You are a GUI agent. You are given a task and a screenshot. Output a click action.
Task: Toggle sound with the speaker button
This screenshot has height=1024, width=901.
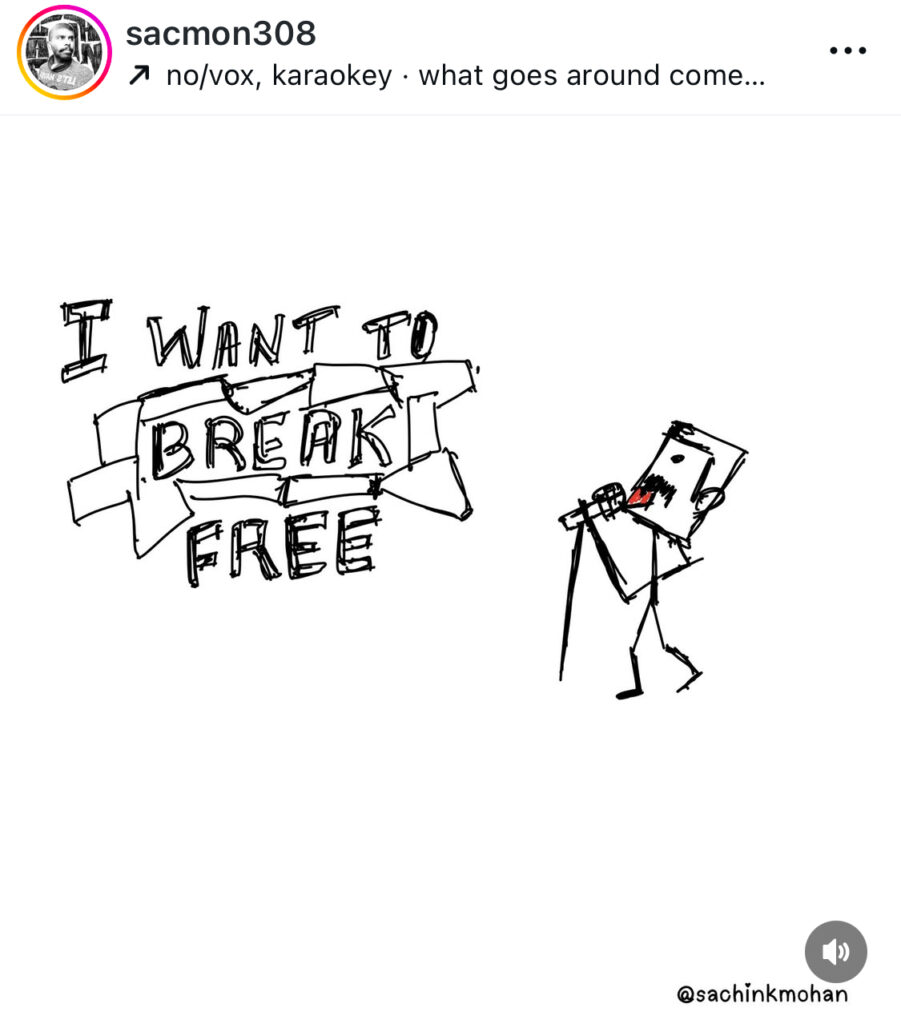tap(836, 951)
